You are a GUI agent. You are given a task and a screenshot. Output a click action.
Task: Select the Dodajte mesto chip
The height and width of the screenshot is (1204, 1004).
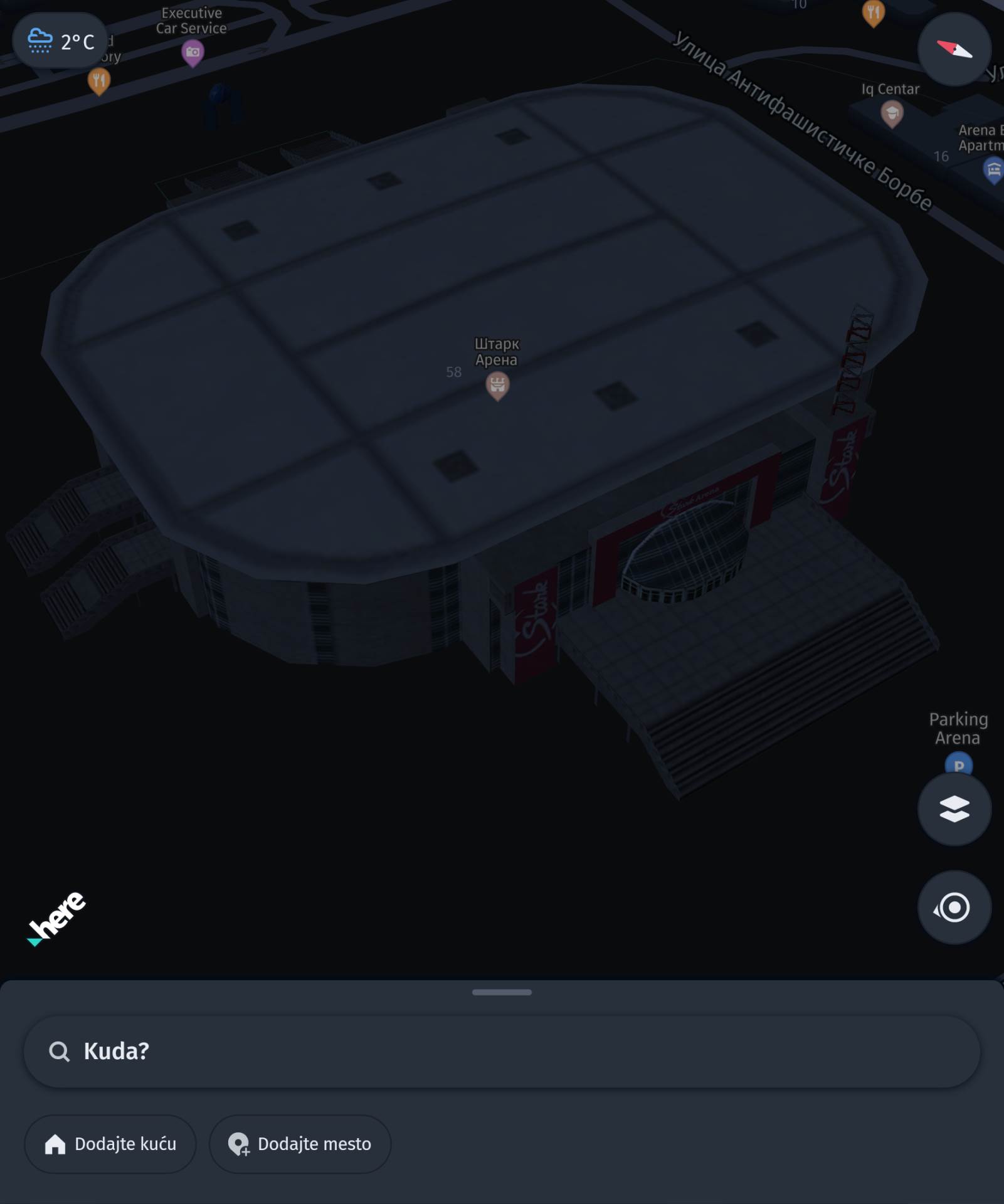[300, 1144]
